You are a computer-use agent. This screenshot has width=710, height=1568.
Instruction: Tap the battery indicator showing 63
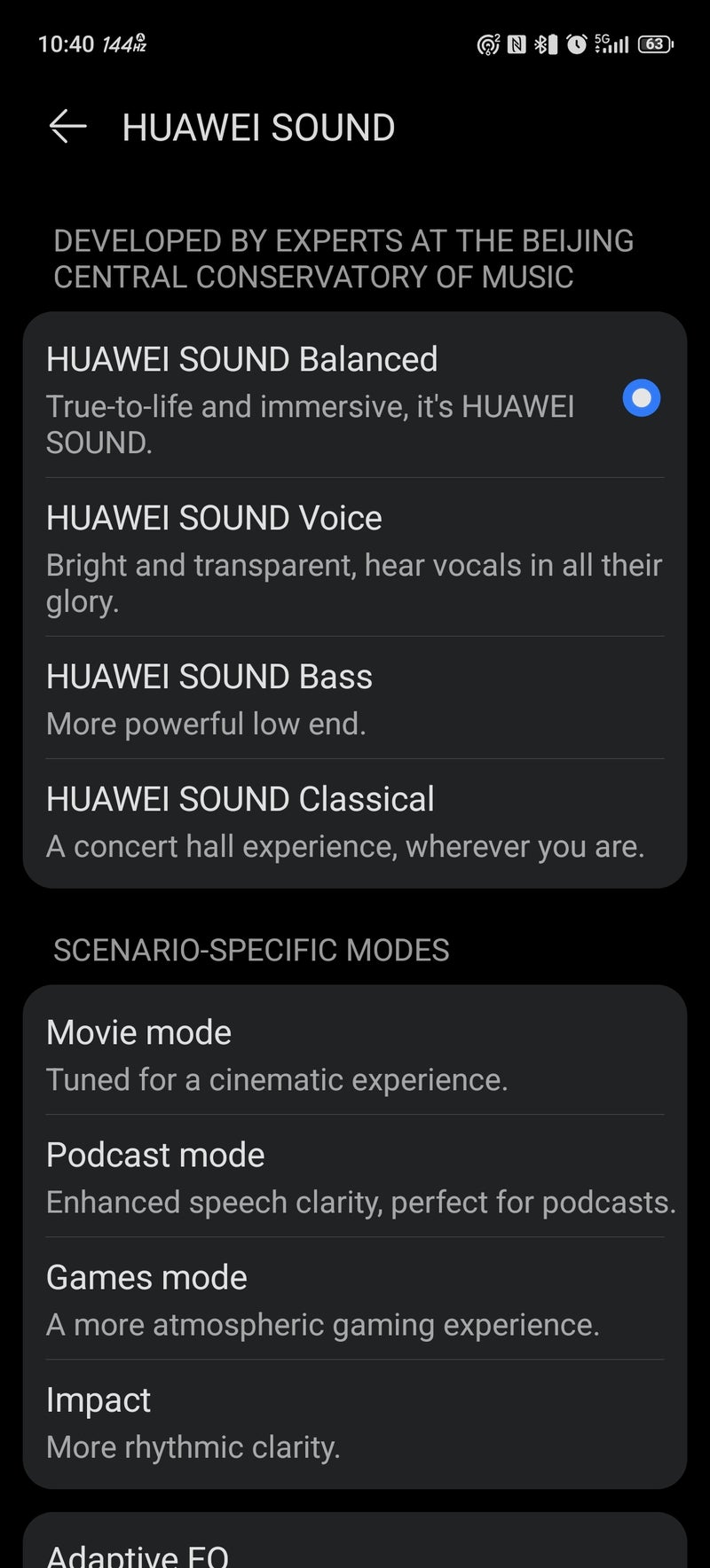click(x=654, y=43)
